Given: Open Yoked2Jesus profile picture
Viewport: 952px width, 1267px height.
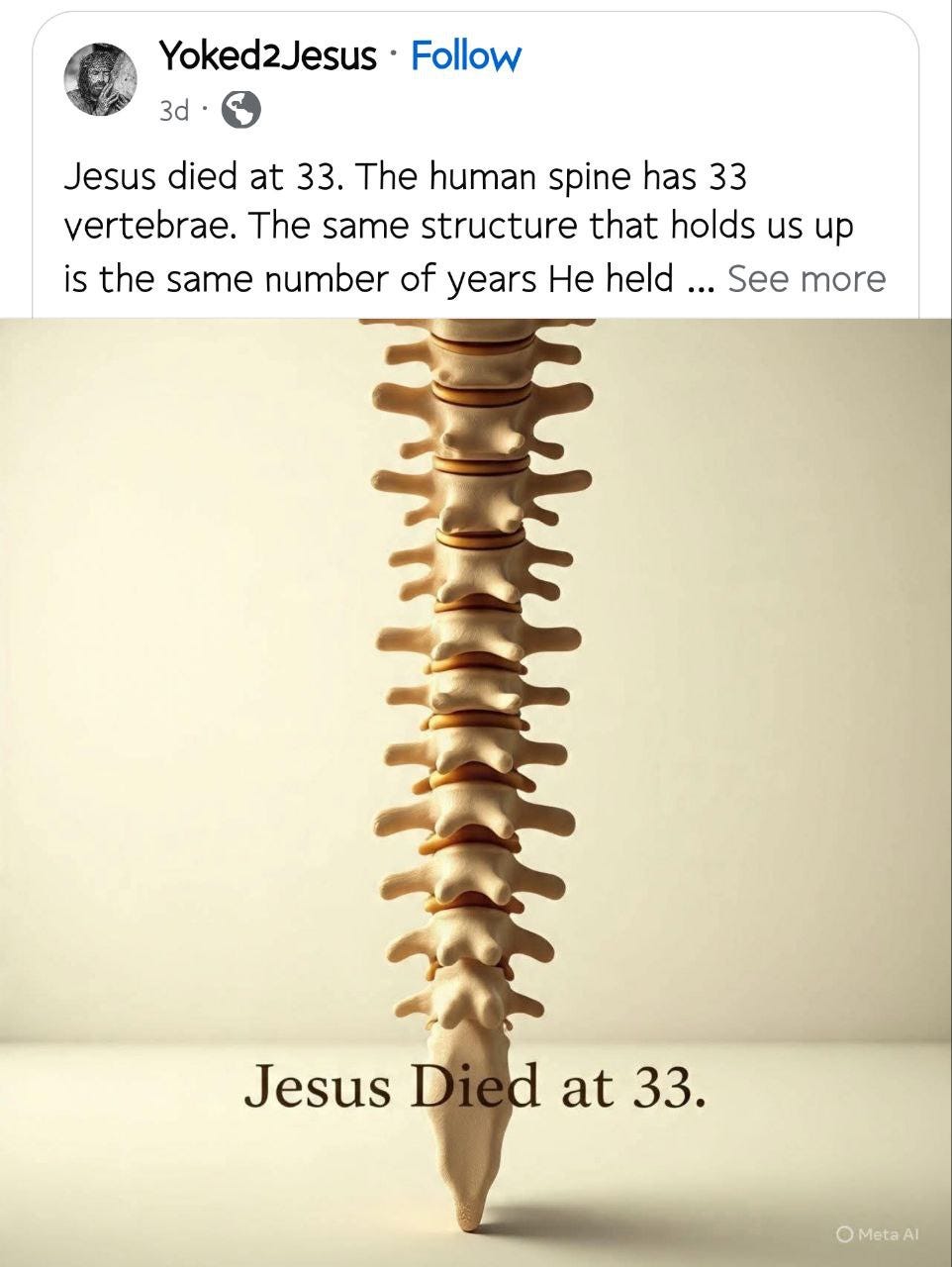Looking at the screenshot, I should coord(100,80).
